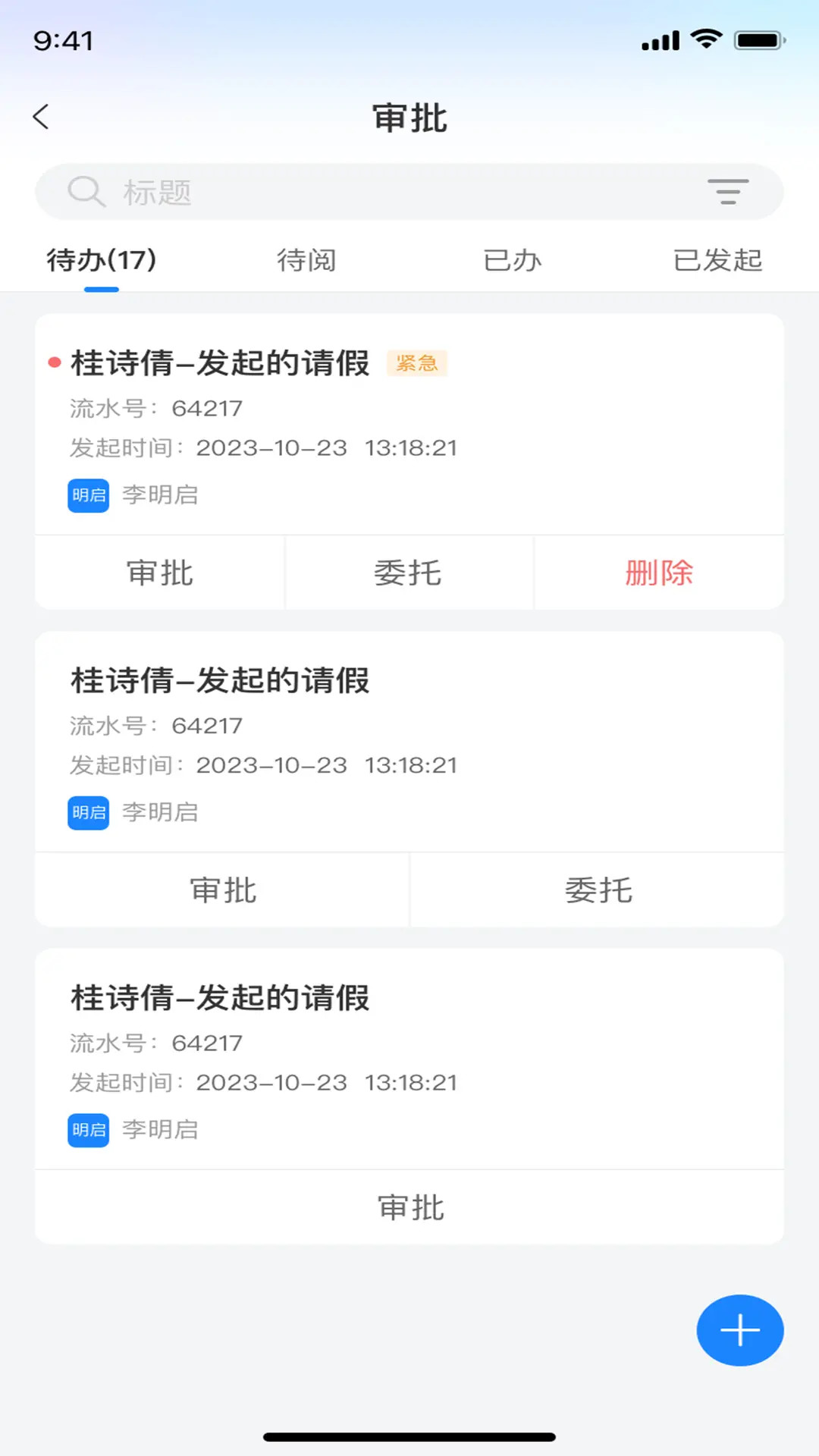This screenshot has width=819, height=1456.
Task: Tap the blue plus floating button
Action: [739, 1330]
